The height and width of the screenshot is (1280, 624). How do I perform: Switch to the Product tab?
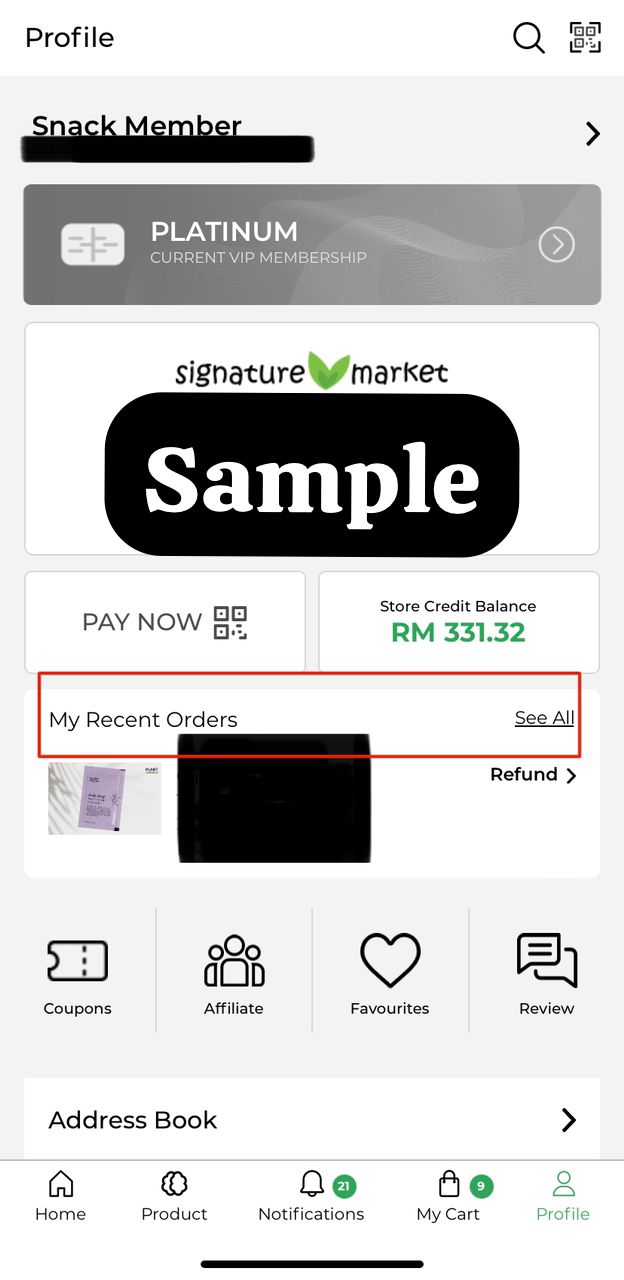pyautogui.click(x=174, y=1197)
